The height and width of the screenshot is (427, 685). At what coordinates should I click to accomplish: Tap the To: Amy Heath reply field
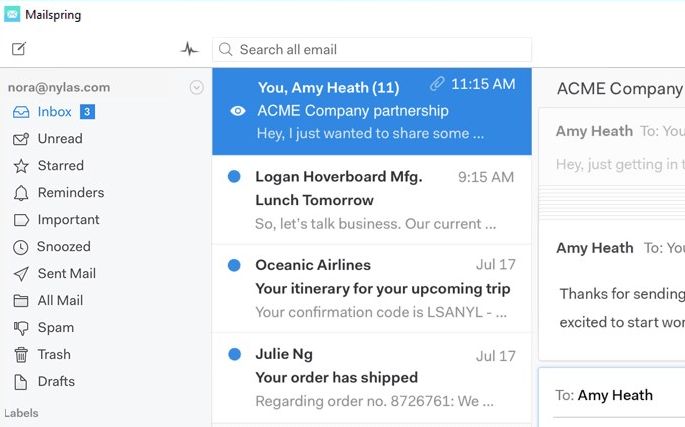[x=615, y=396]
